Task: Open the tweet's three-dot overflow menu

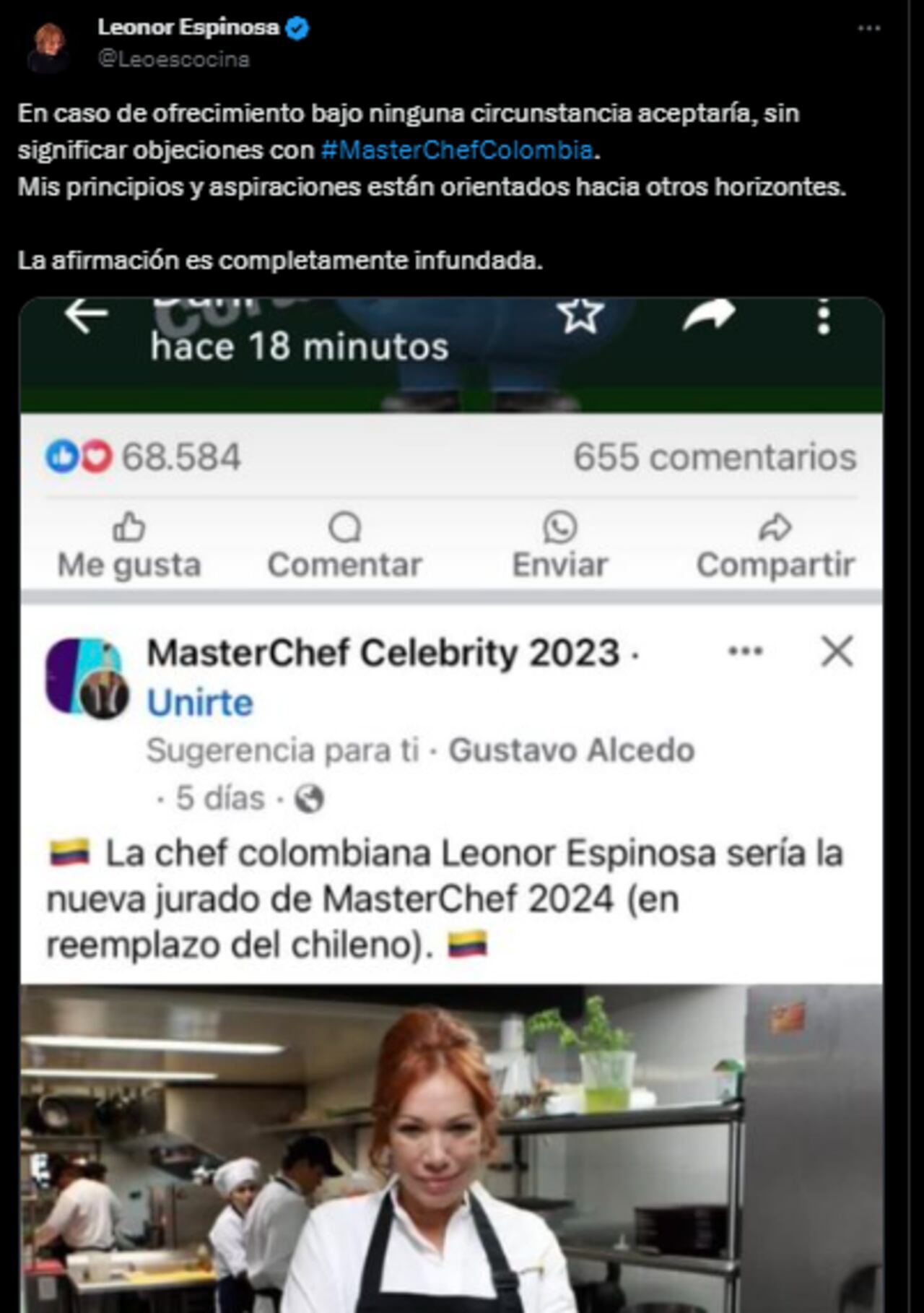Action: point(868,29)
